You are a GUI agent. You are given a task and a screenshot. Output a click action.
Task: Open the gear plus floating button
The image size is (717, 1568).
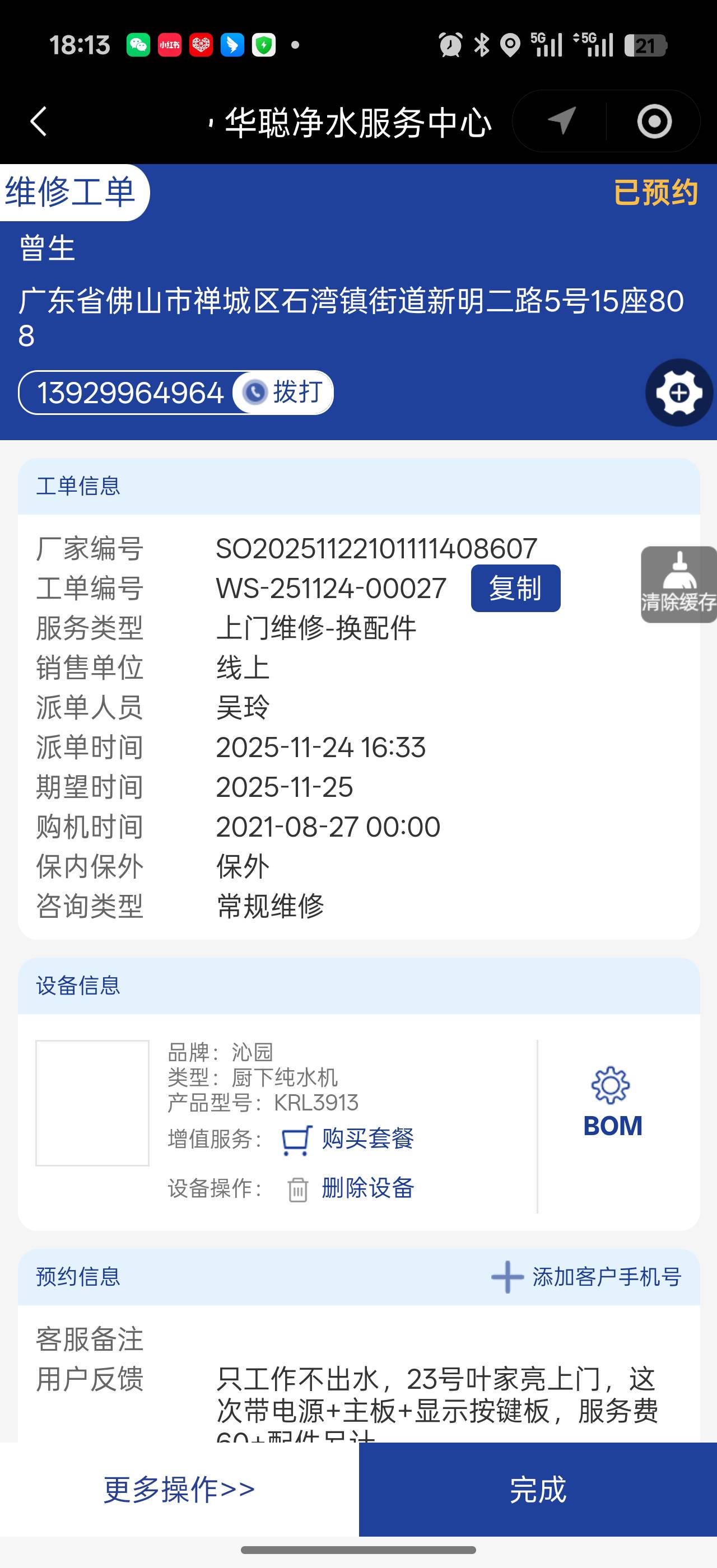(x=679, y=393)
